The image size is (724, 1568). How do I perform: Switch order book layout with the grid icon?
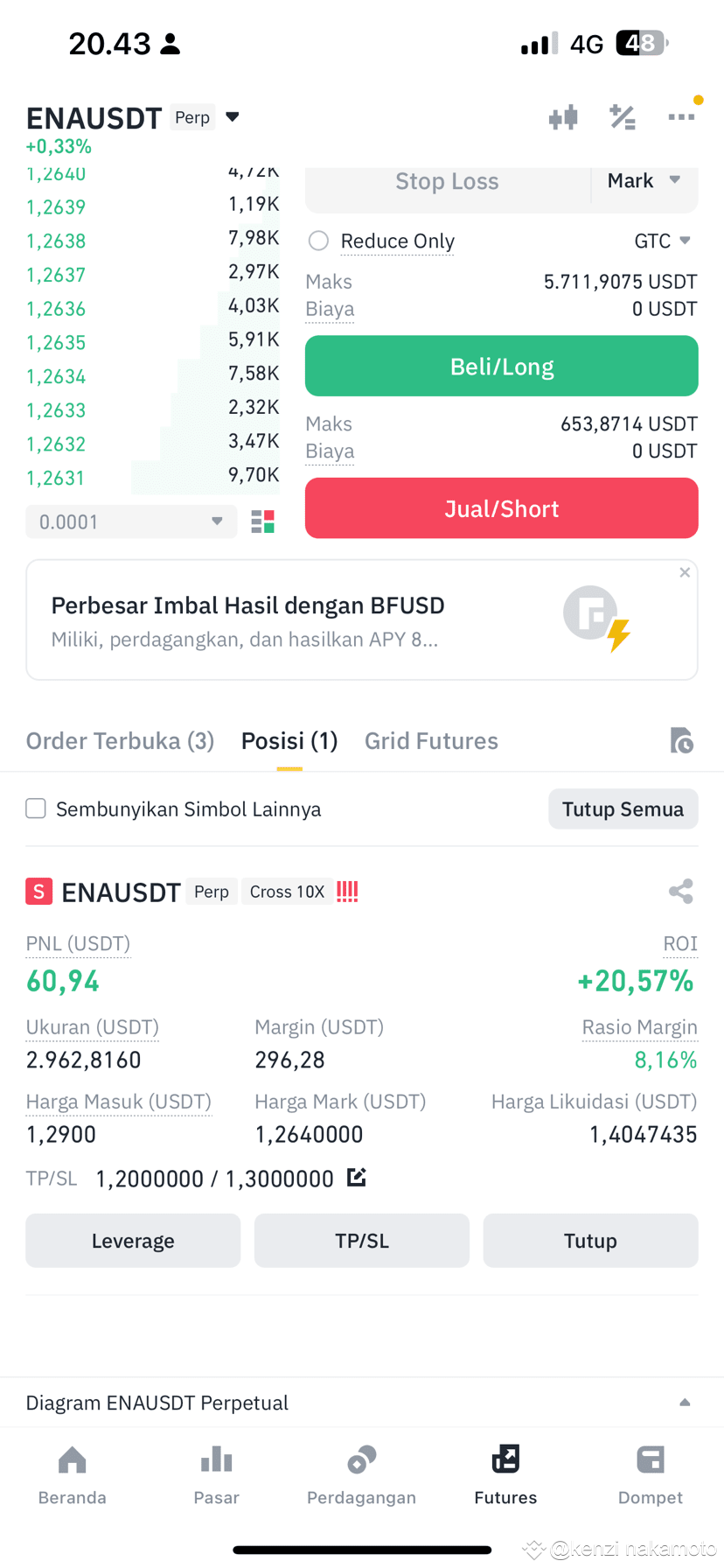pos(261,521)
